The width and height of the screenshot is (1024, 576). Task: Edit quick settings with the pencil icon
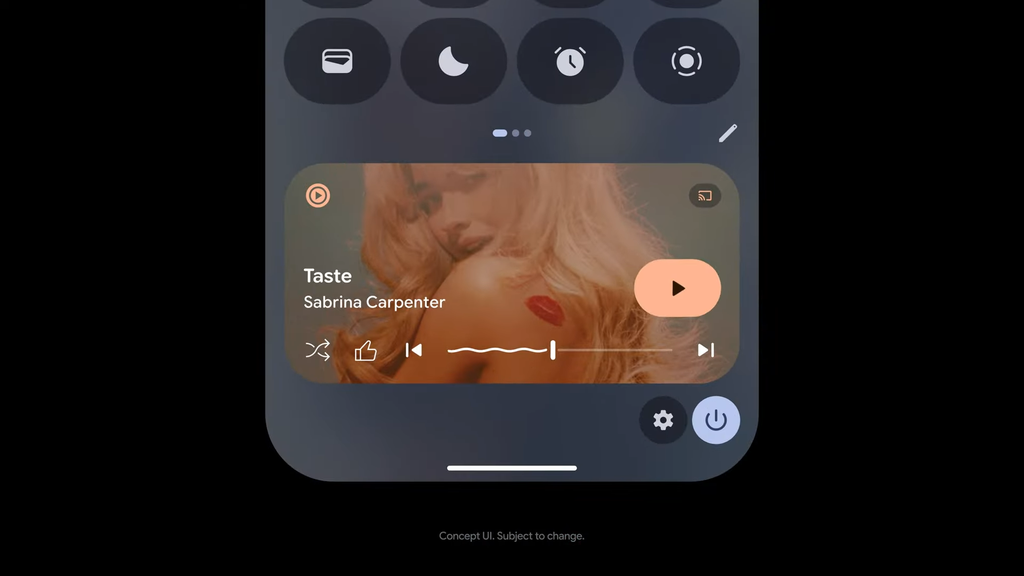[728, 133]
